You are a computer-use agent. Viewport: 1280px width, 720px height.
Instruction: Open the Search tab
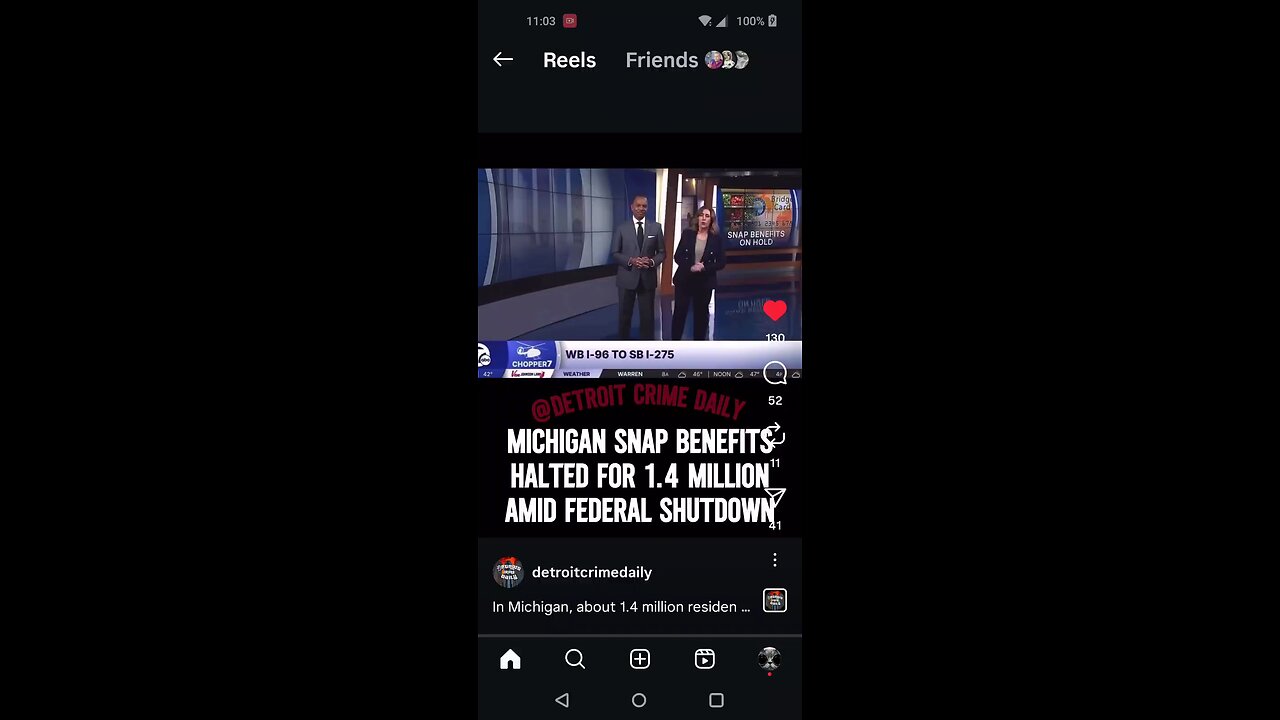(575, 659)
